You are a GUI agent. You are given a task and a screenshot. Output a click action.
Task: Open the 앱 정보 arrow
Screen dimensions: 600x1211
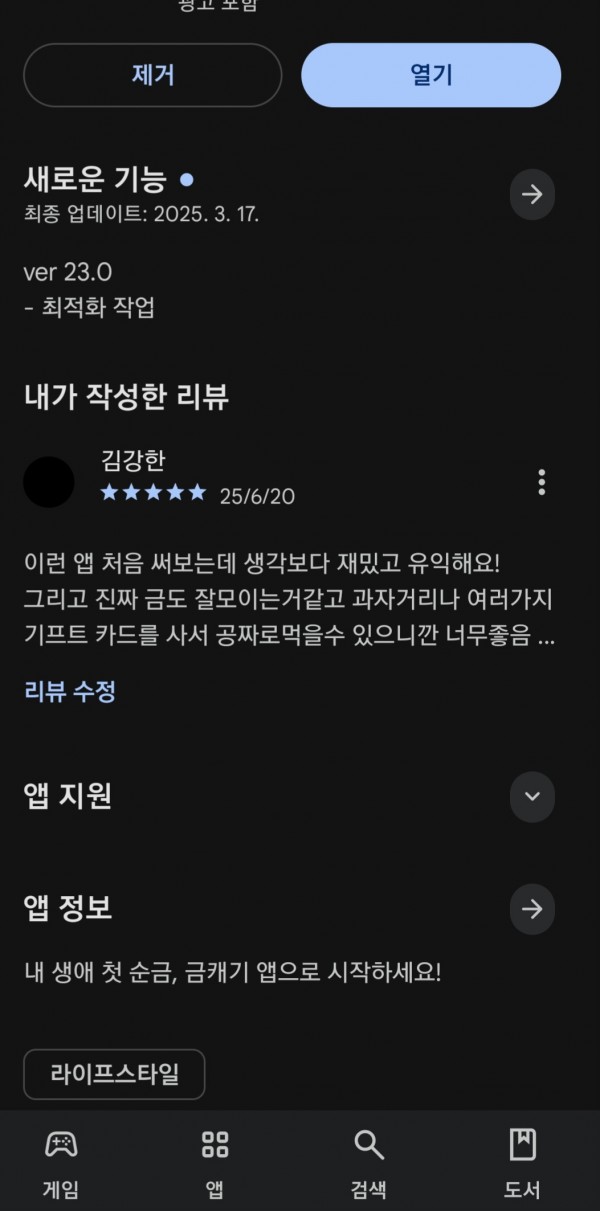point(532,908)
